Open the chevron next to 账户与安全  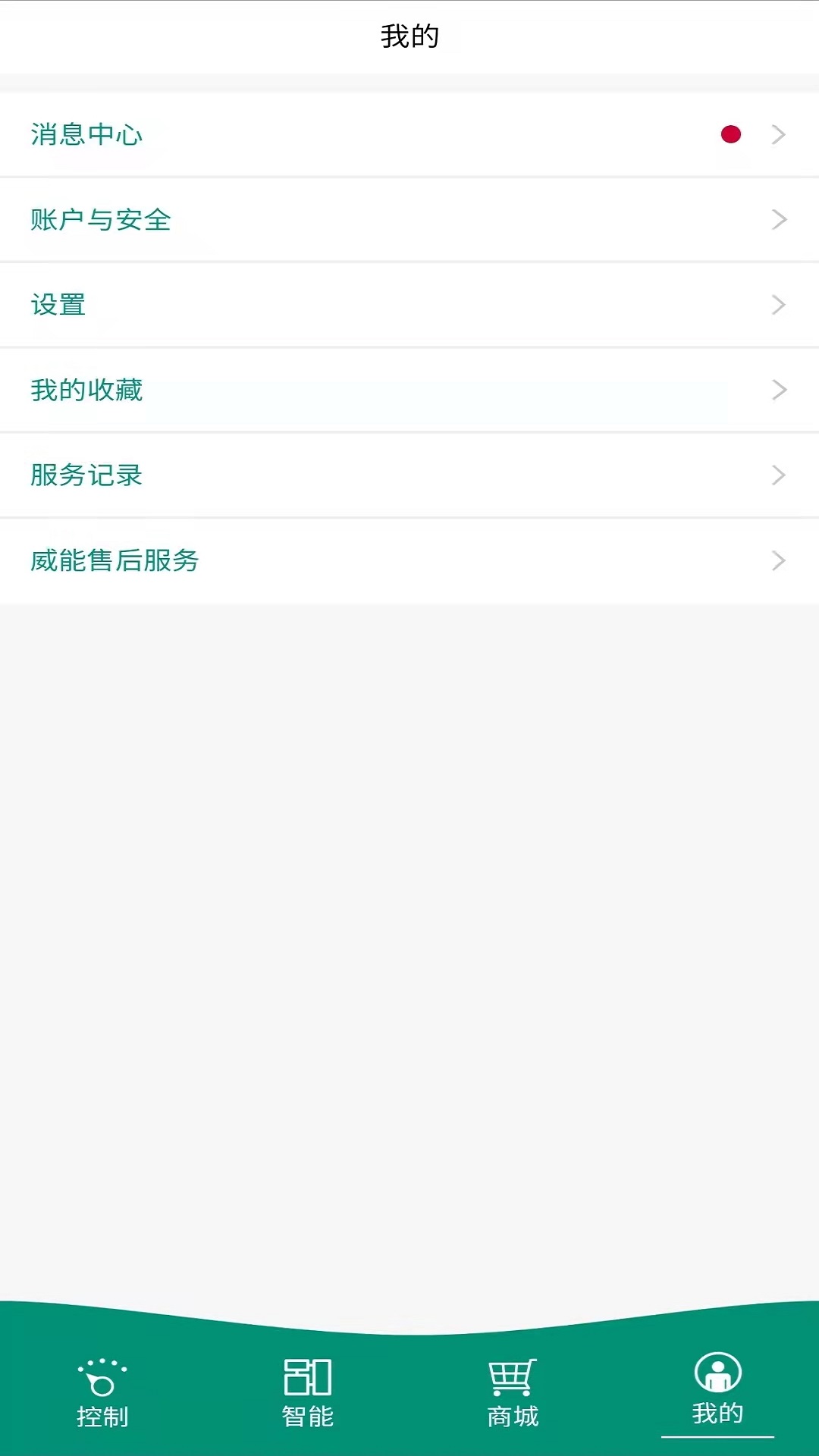(779, 219)
